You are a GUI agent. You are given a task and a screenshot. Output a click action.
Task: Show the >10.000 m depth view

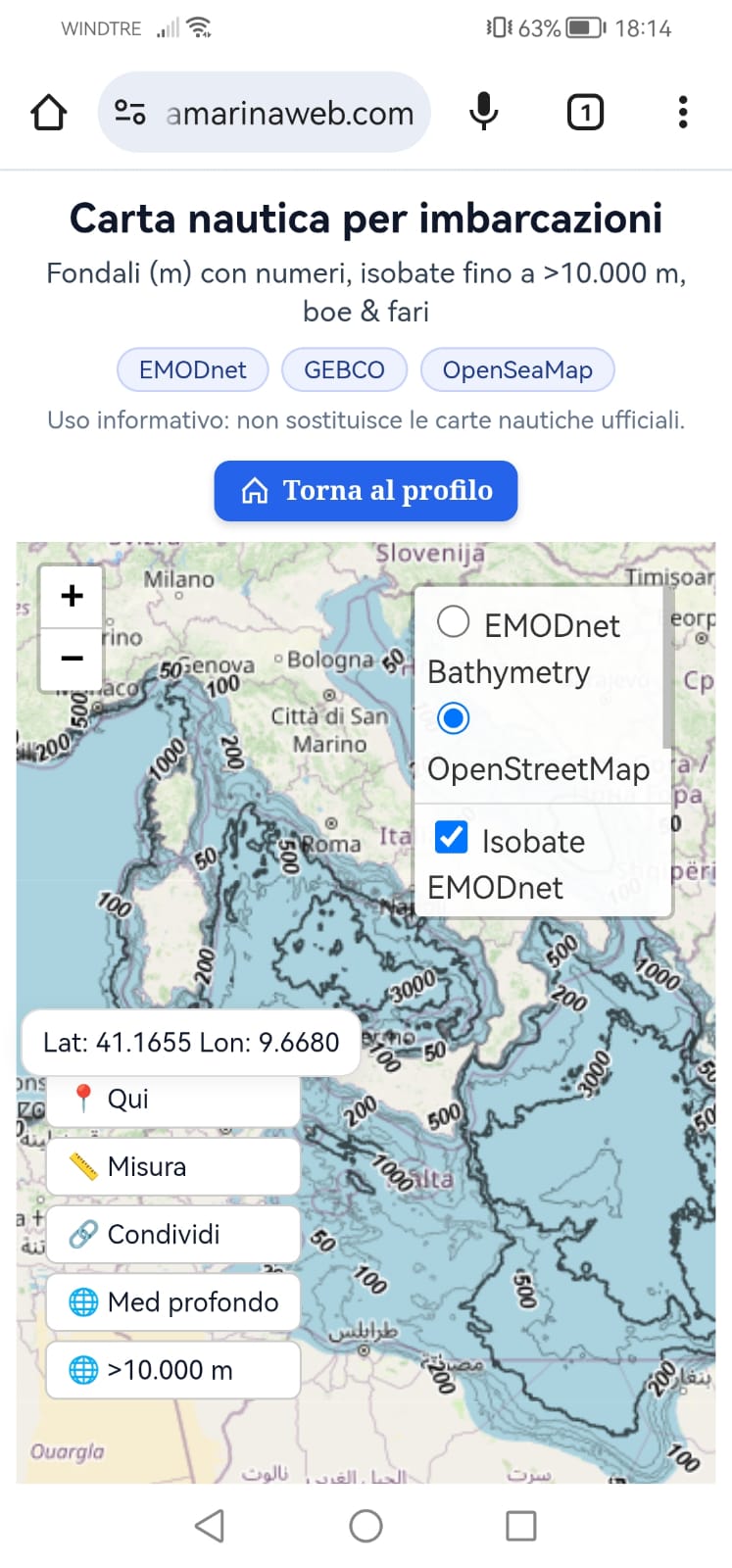pos(172,1370)
